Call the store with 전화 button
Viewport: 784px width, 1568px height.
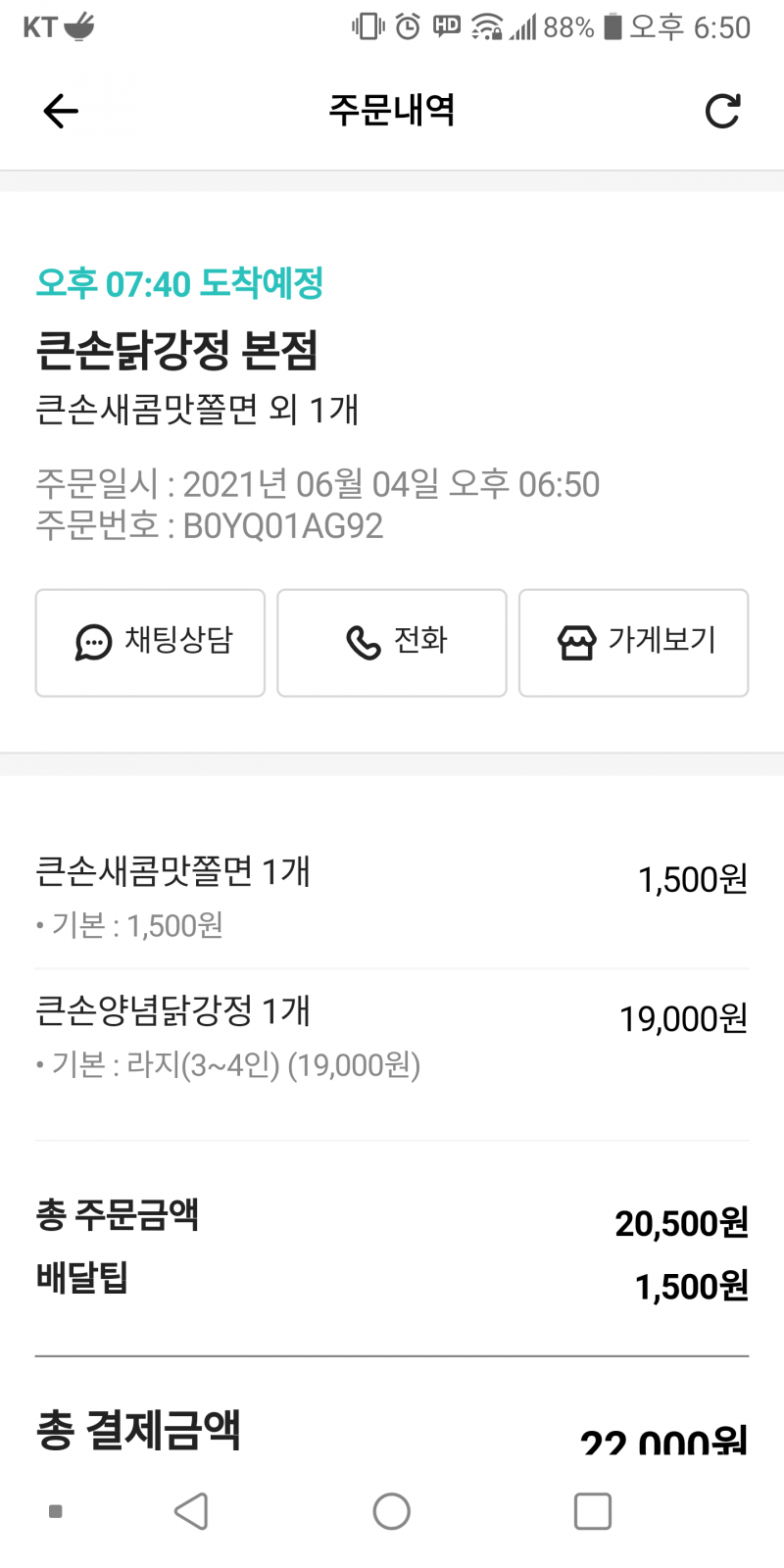tap(392, 643)
